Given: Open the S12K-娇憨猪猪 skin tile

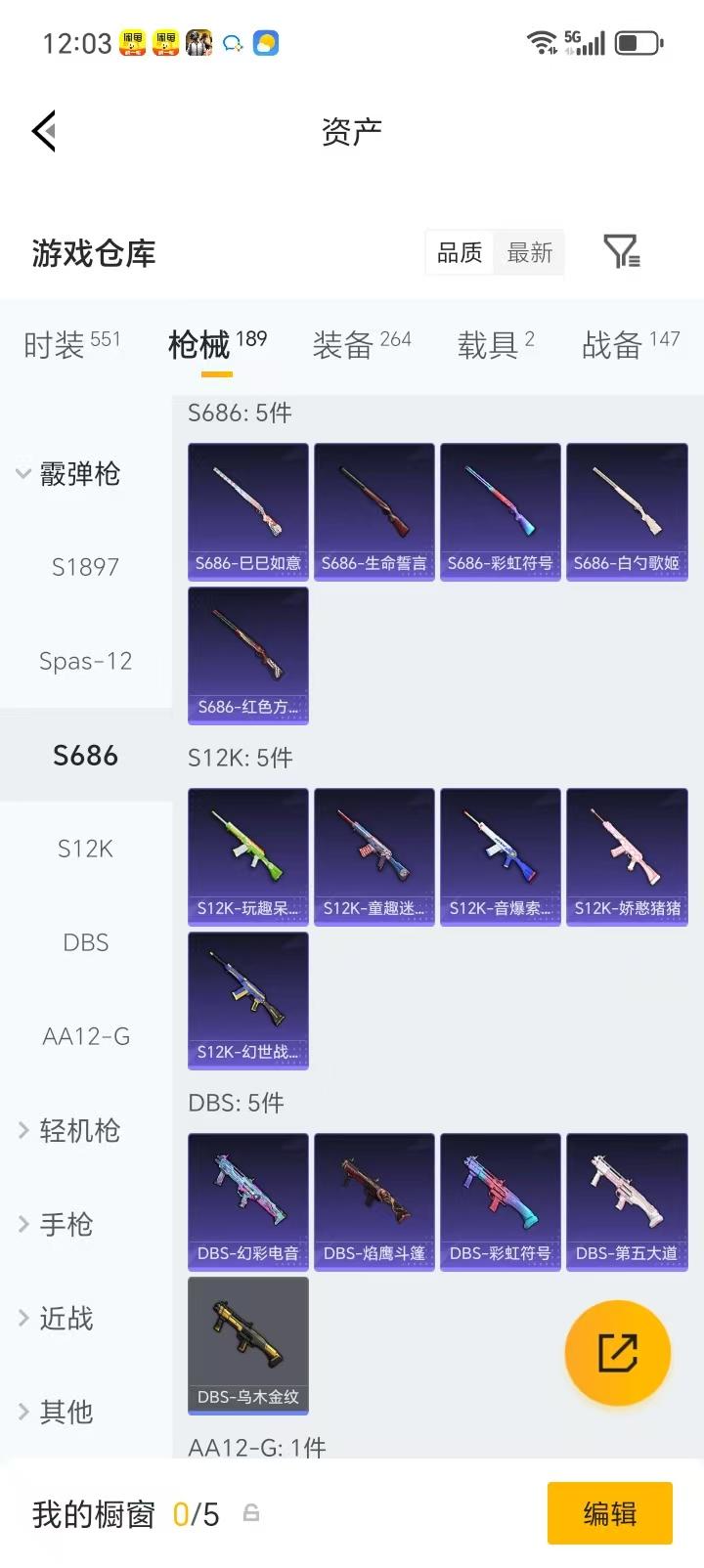Looking at the screenshot, I should pyautogui.click(x=627, y=856).
